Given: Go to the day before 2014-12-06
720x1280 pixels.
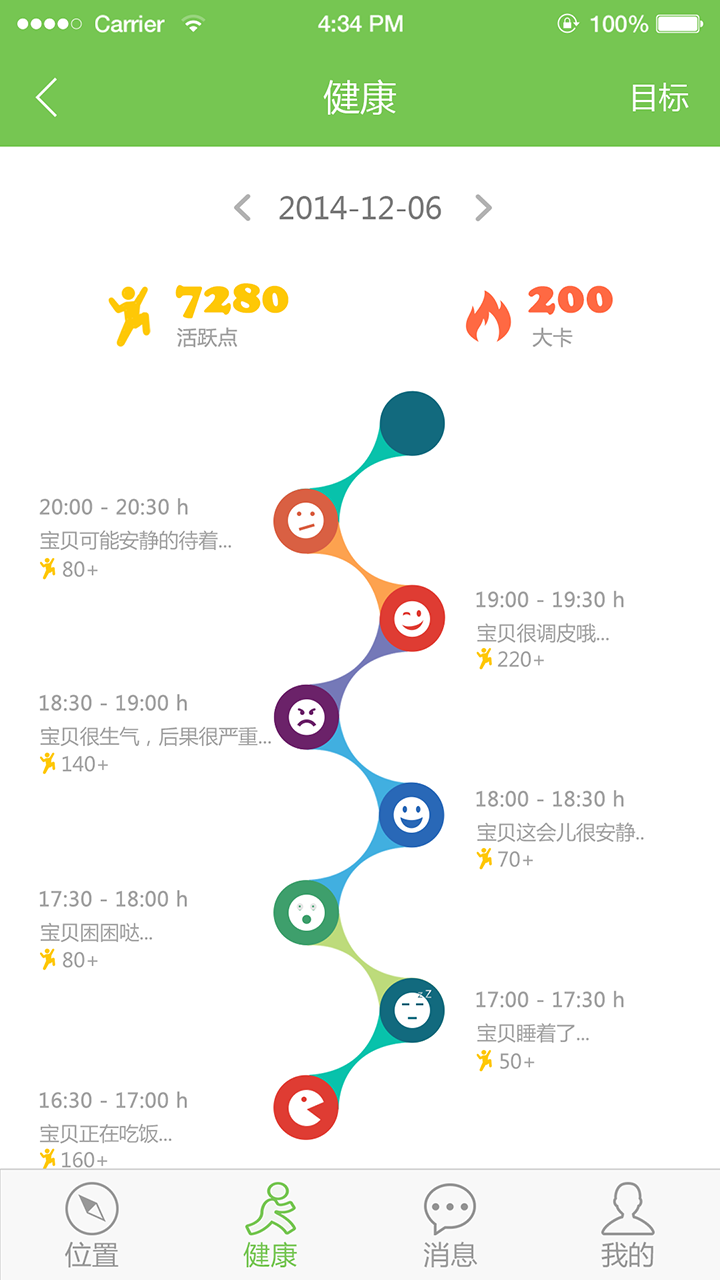Looking at the screenshot, I should (242, 208).
